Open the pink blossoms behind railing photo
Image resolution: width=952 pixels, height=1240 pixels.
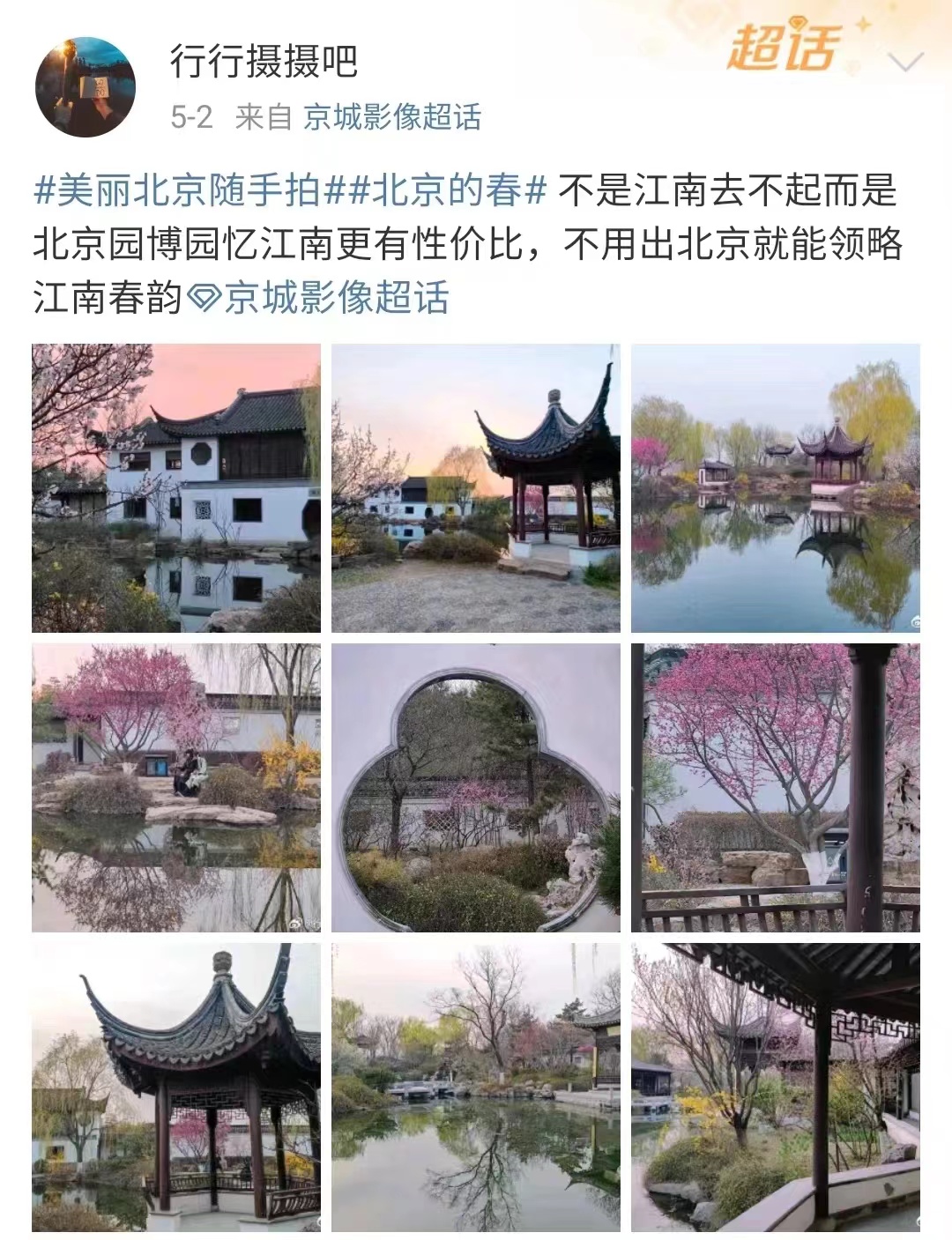[x=776, y=788]
